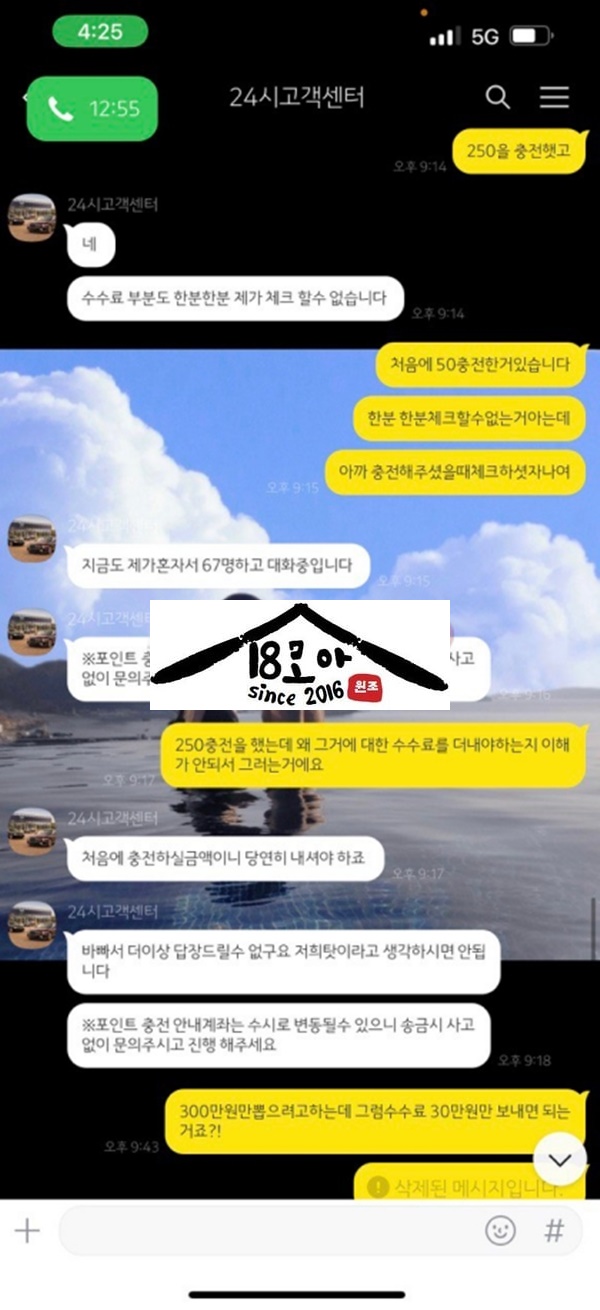Tap the green 4:25 call indicator pill
This screenshot has height=1310, width=600.
[x=99, y=32]
